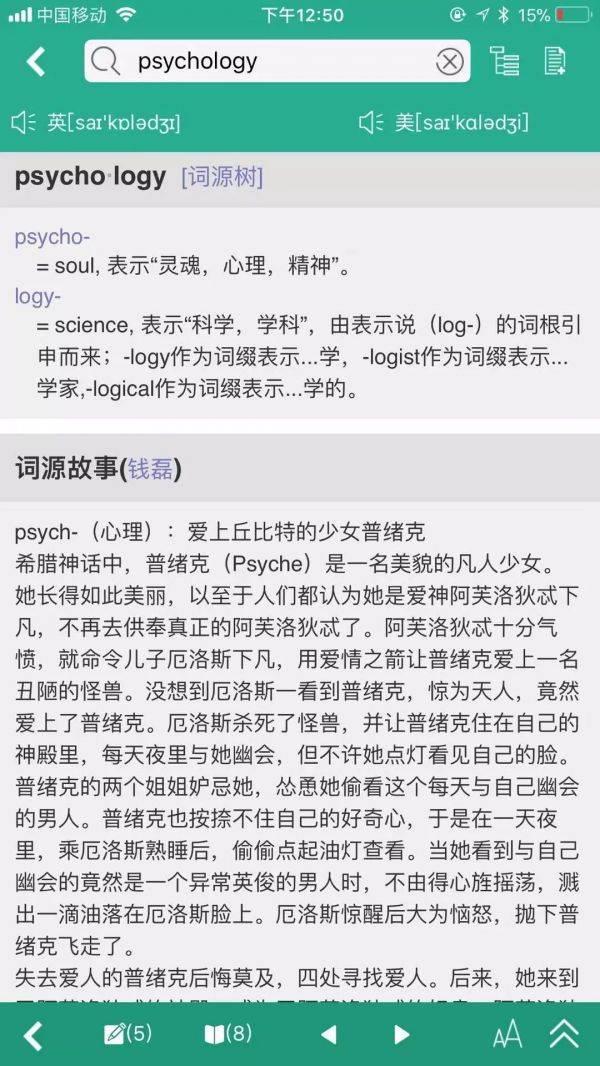Go to the next entry arrow

pyautogui.click(x=402, y=1035)
